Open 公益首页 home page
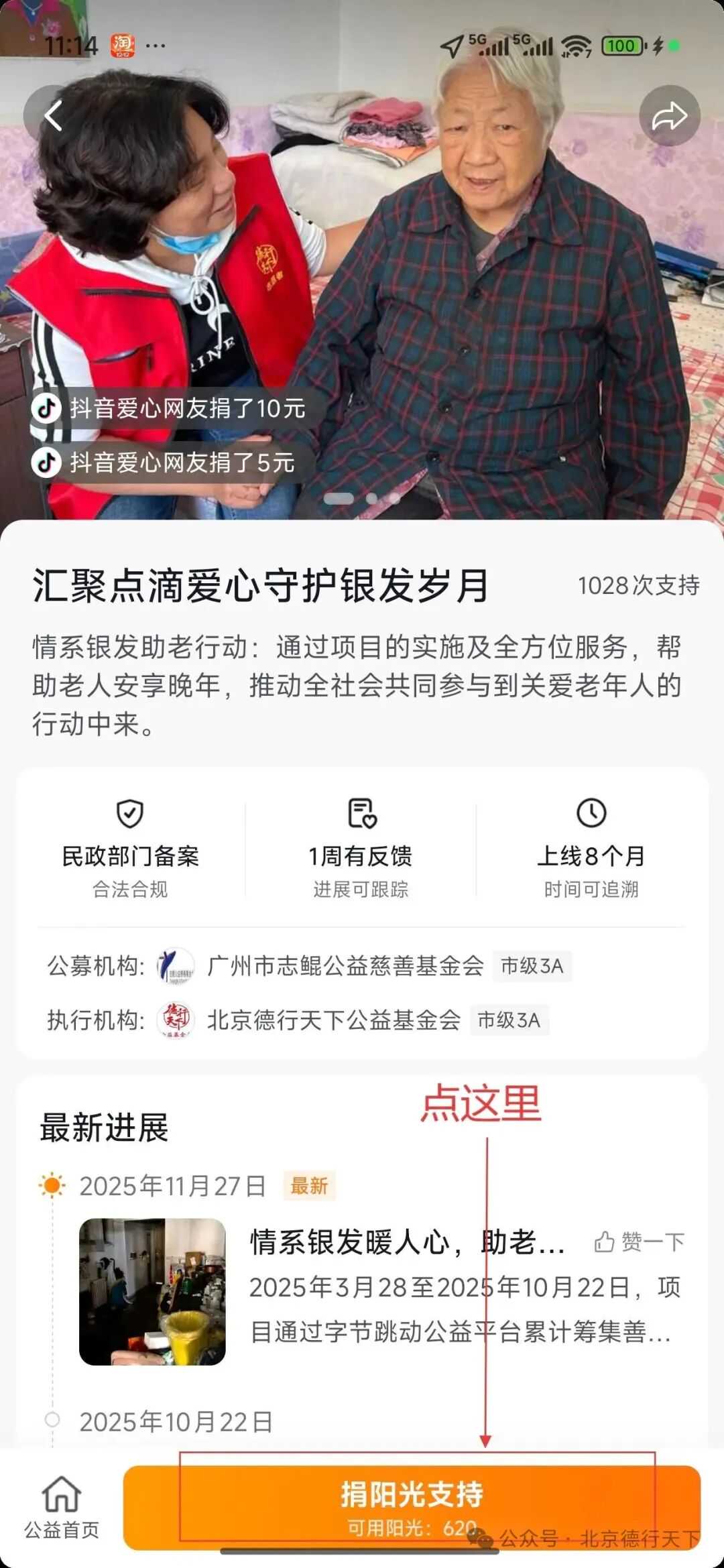The image size is (724, 1568). click(x=62, y=1507)
